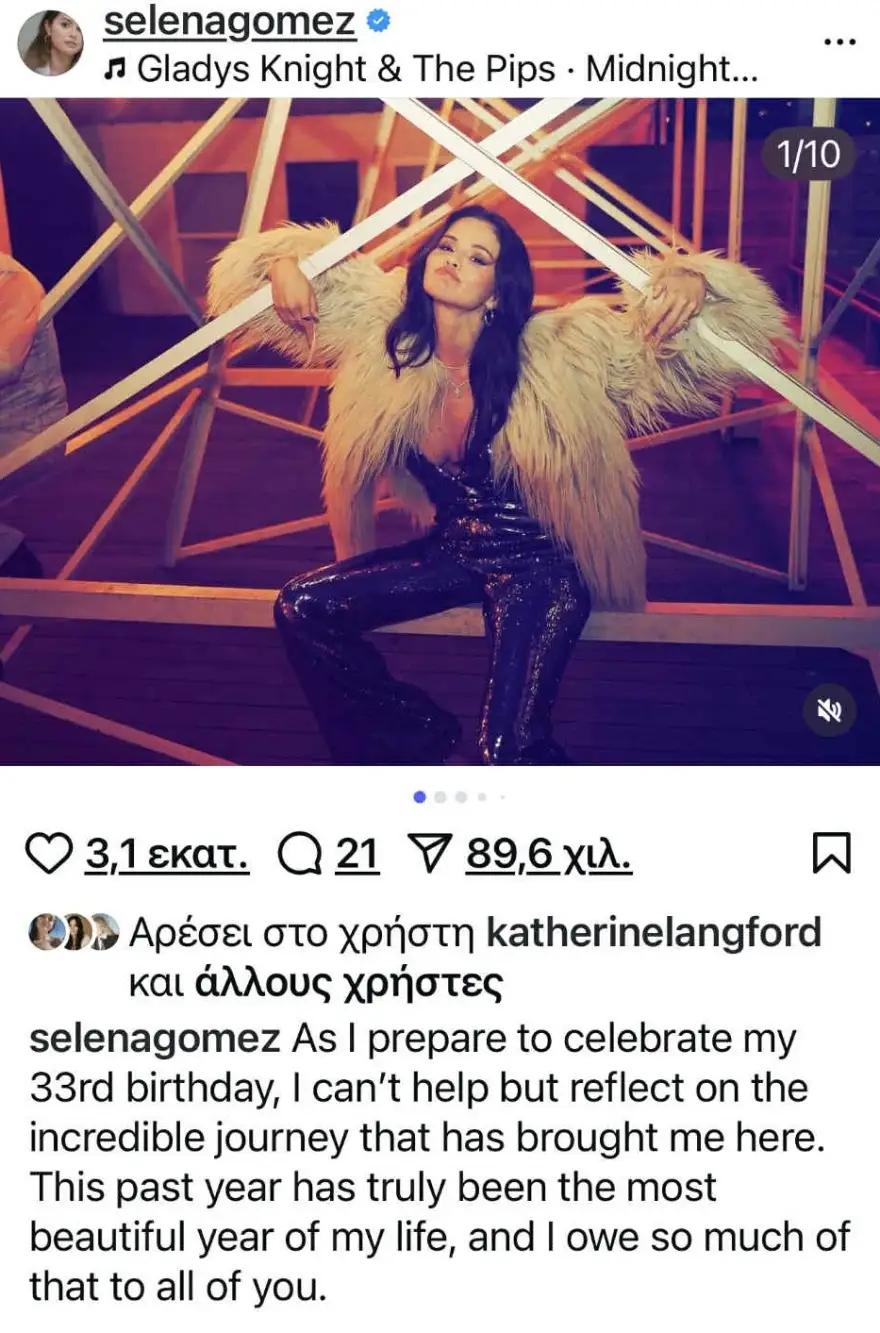The image size is (880, 1333).
Task: Like the post with the heart icon
Action: [x=50, y=854]
